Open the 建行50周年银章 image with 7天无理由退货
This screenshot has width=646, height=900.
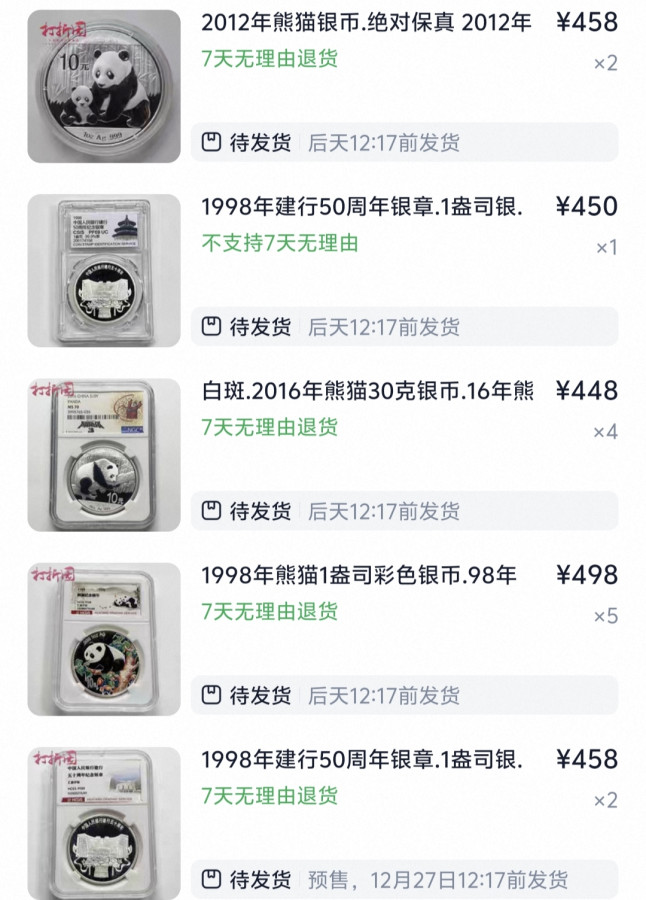tap(104, 822)
